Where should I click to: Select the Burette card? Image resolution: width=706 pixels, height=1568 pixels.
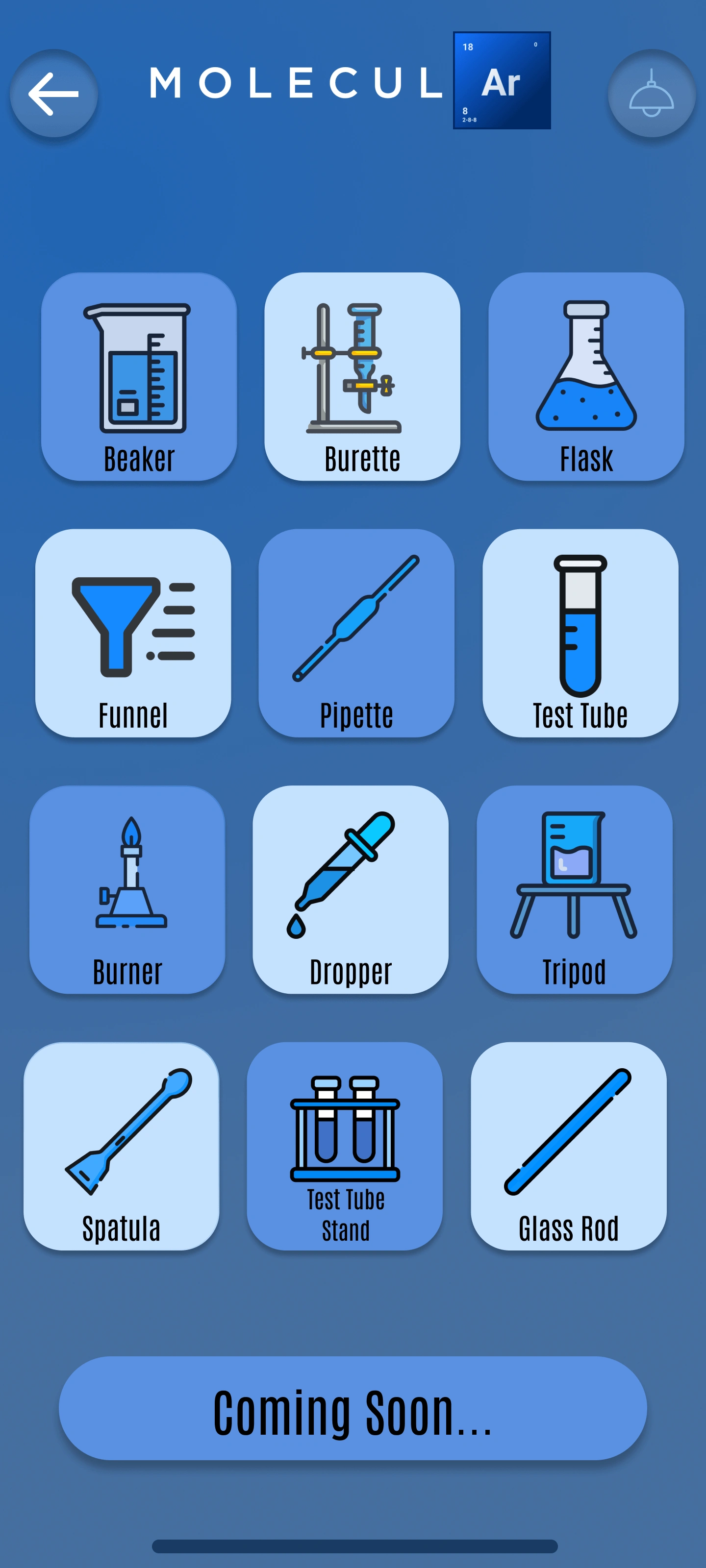[362, 376]
